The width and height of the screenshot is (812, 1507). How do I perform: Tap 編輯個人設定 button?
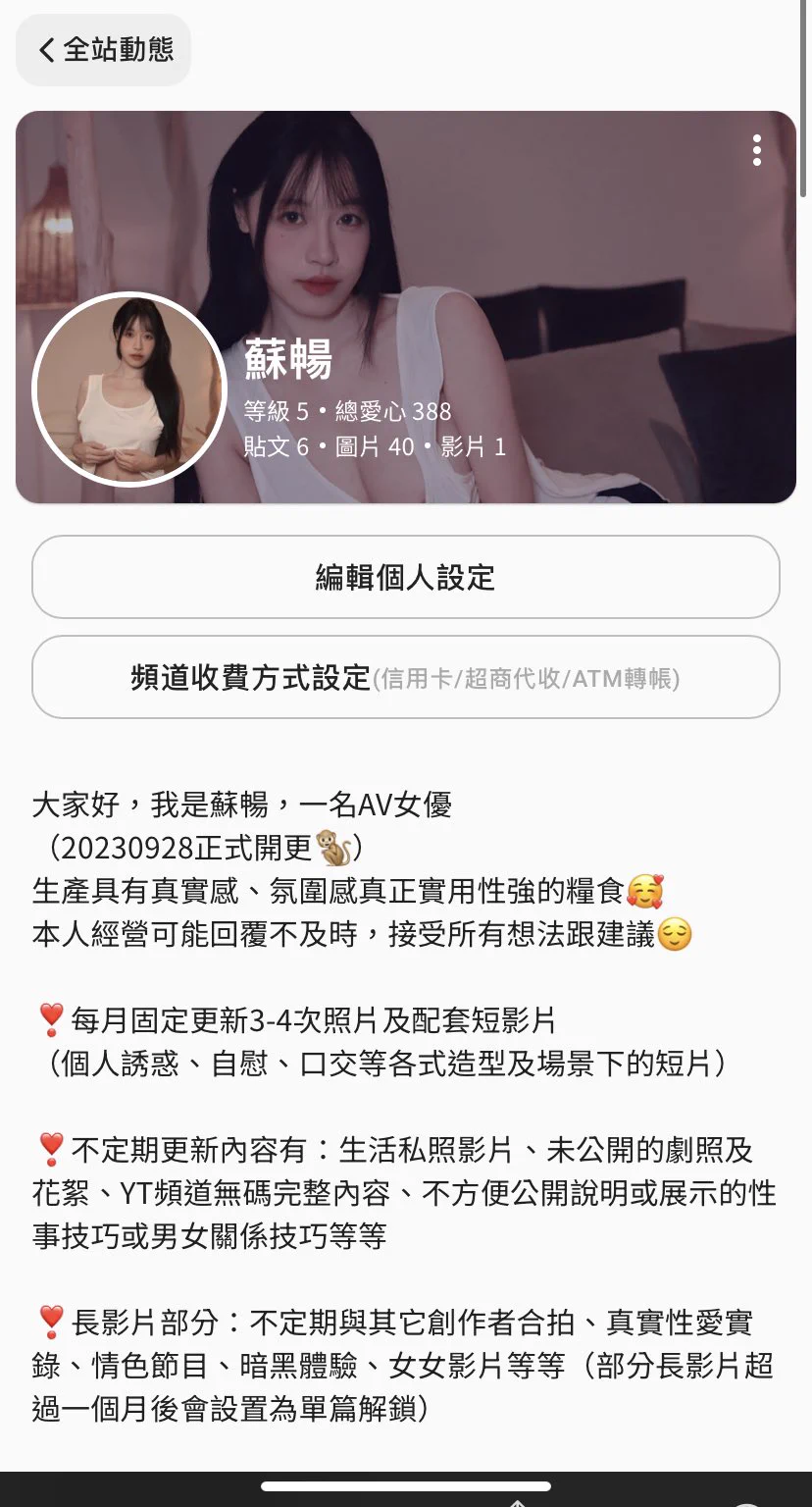click(405, 577)
